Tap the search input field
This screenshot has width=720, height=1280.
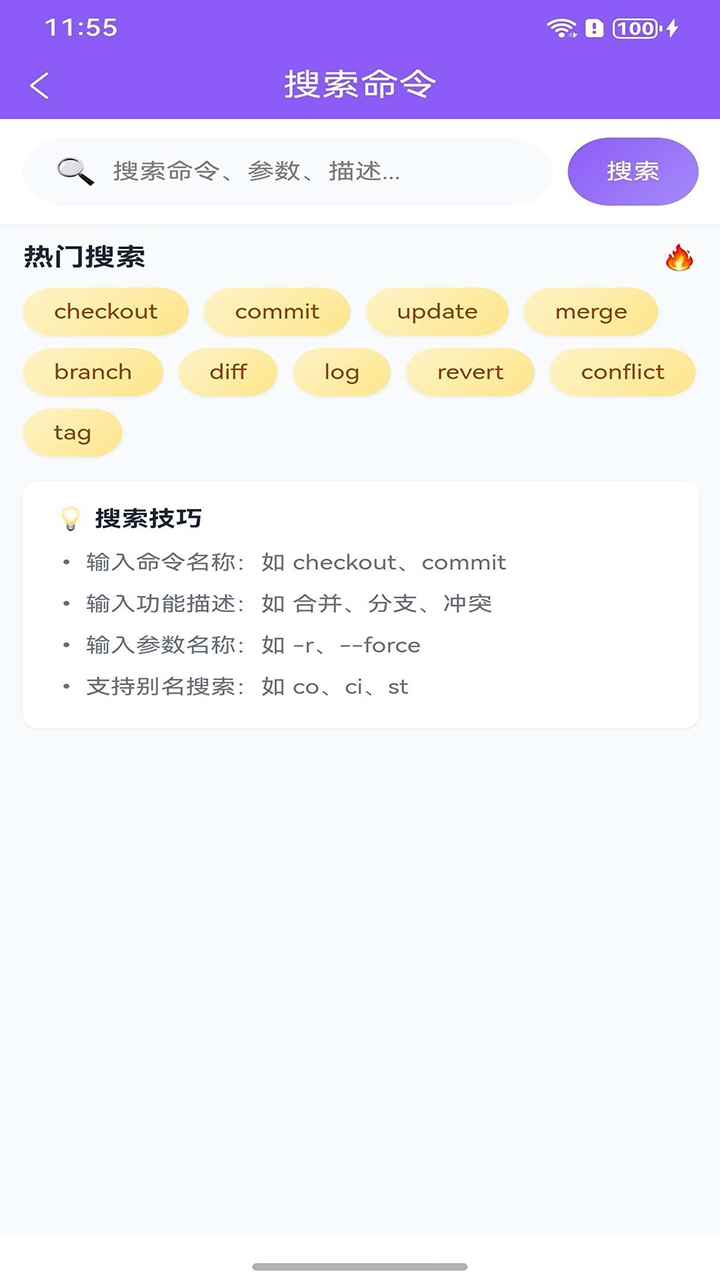point(300,170)
